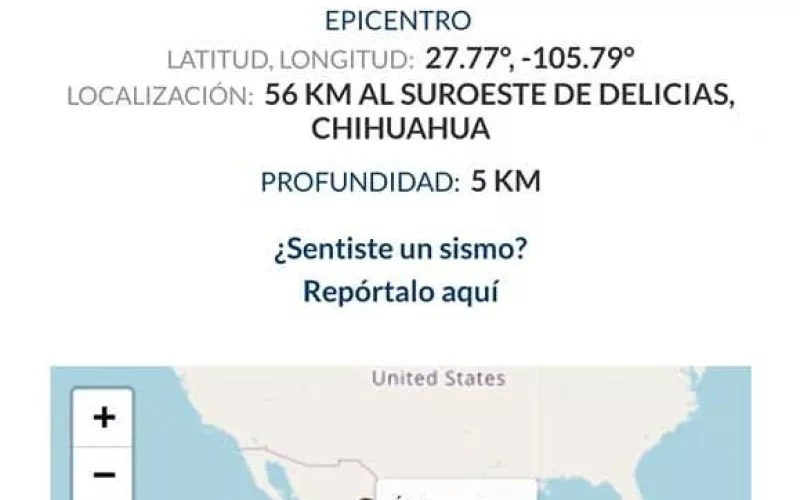
Task: Open the Repórtalo aquí link
Action: coord(400,292)
